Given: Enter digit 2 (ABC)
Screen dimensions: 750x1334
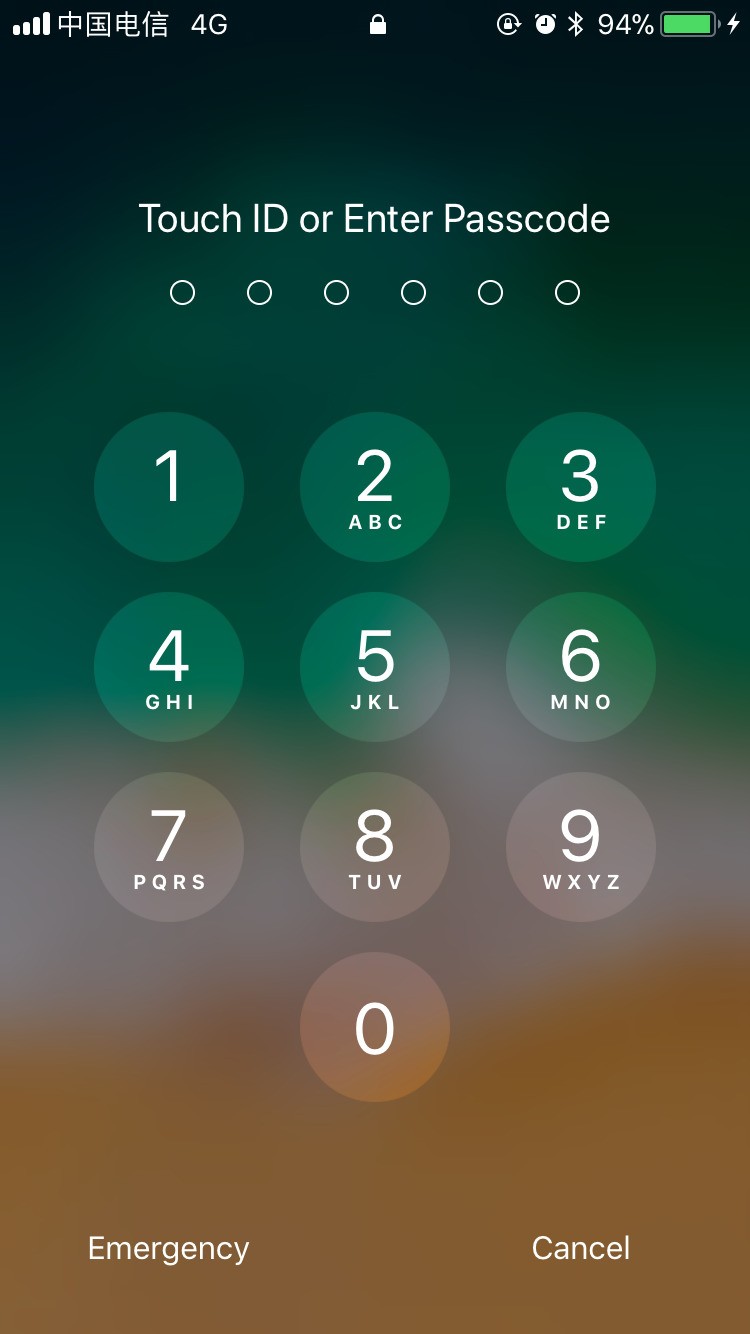Looking at the screenshot, I should pyautogui.click(x=375, y=487).
